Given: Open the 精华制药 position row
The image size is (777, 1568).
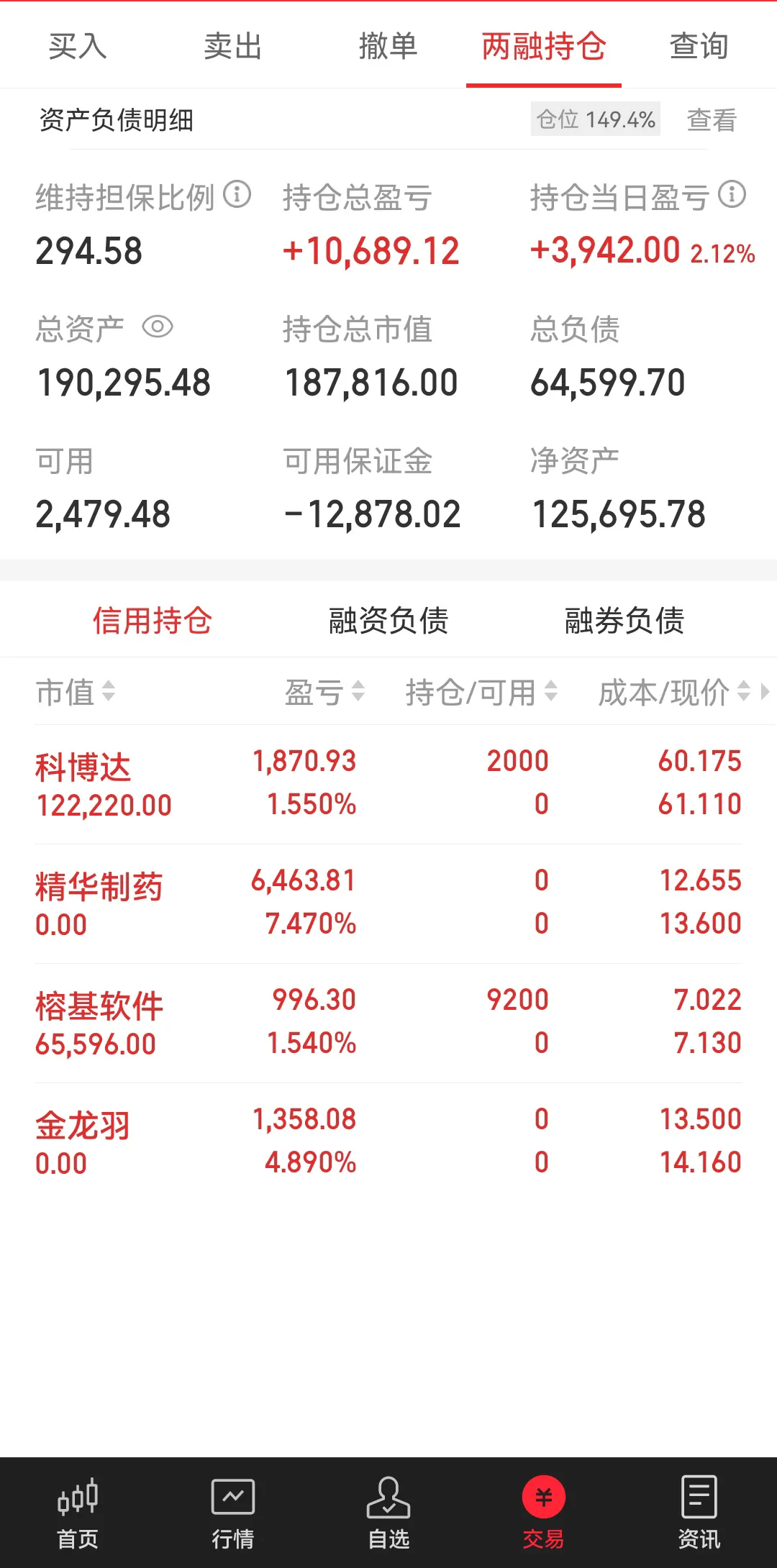Looking at the screenshot, I should coord(388,903).
